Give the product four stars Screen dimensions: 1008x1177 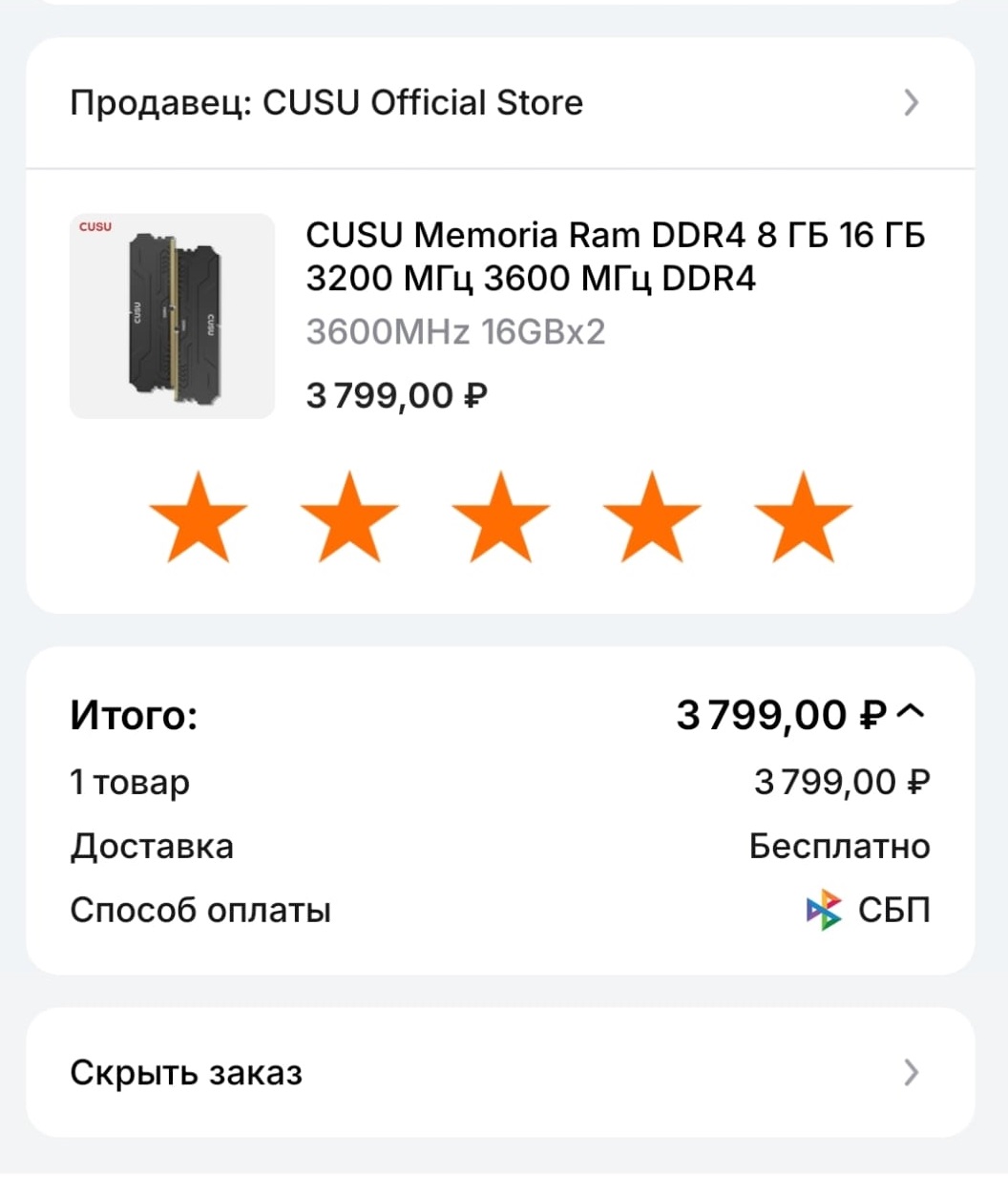point(652,517)
